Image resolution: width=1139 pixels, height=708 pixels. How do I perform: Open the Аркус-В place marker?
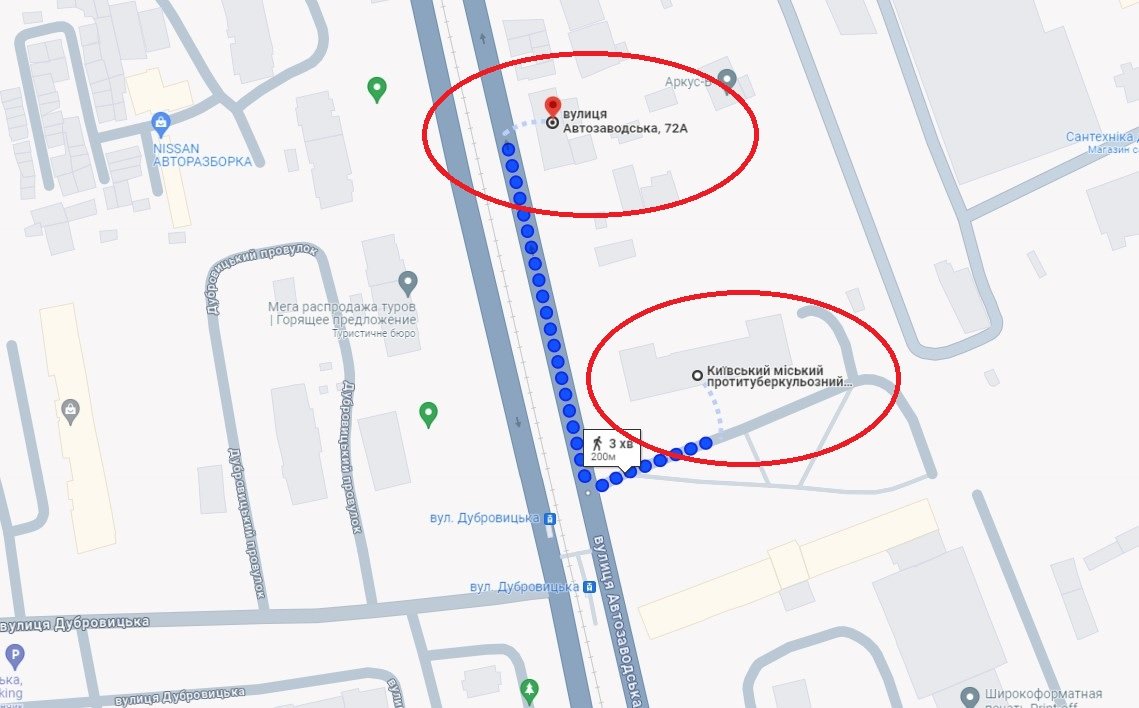pos(727,78)
